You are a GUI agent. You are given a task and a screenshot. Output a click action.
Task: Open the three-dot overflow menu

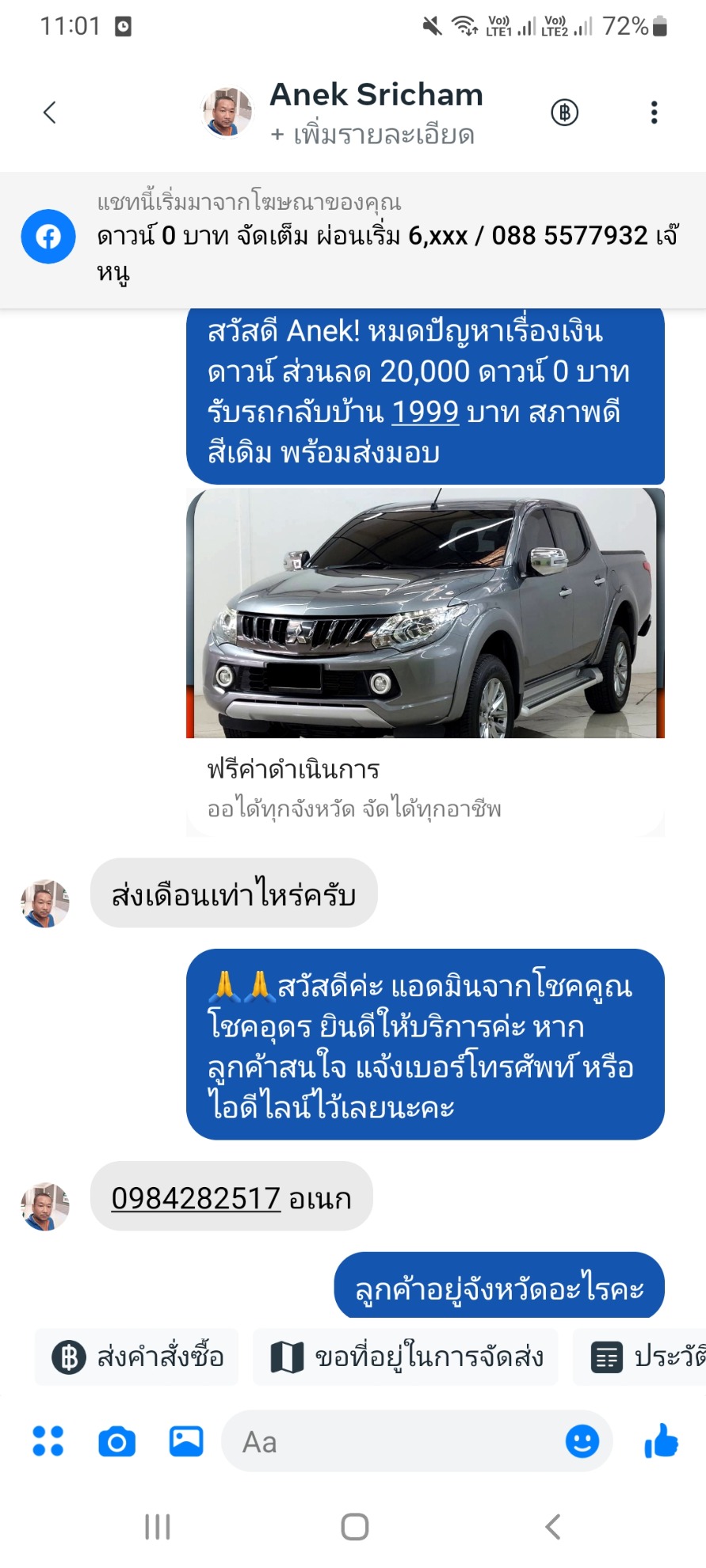(x=654, y=112)
